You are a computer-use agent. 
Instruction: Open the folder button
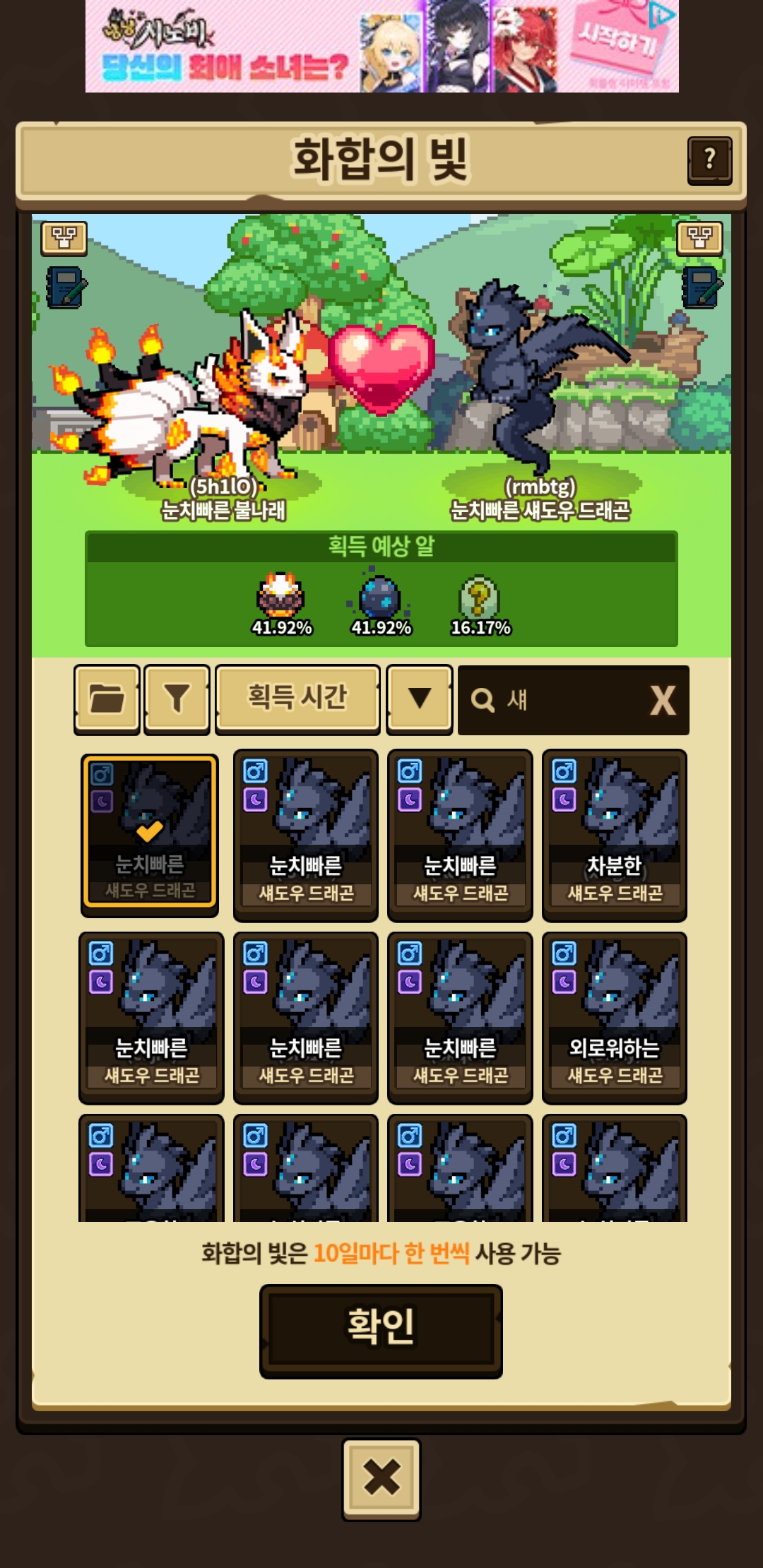tap(107, 699)
